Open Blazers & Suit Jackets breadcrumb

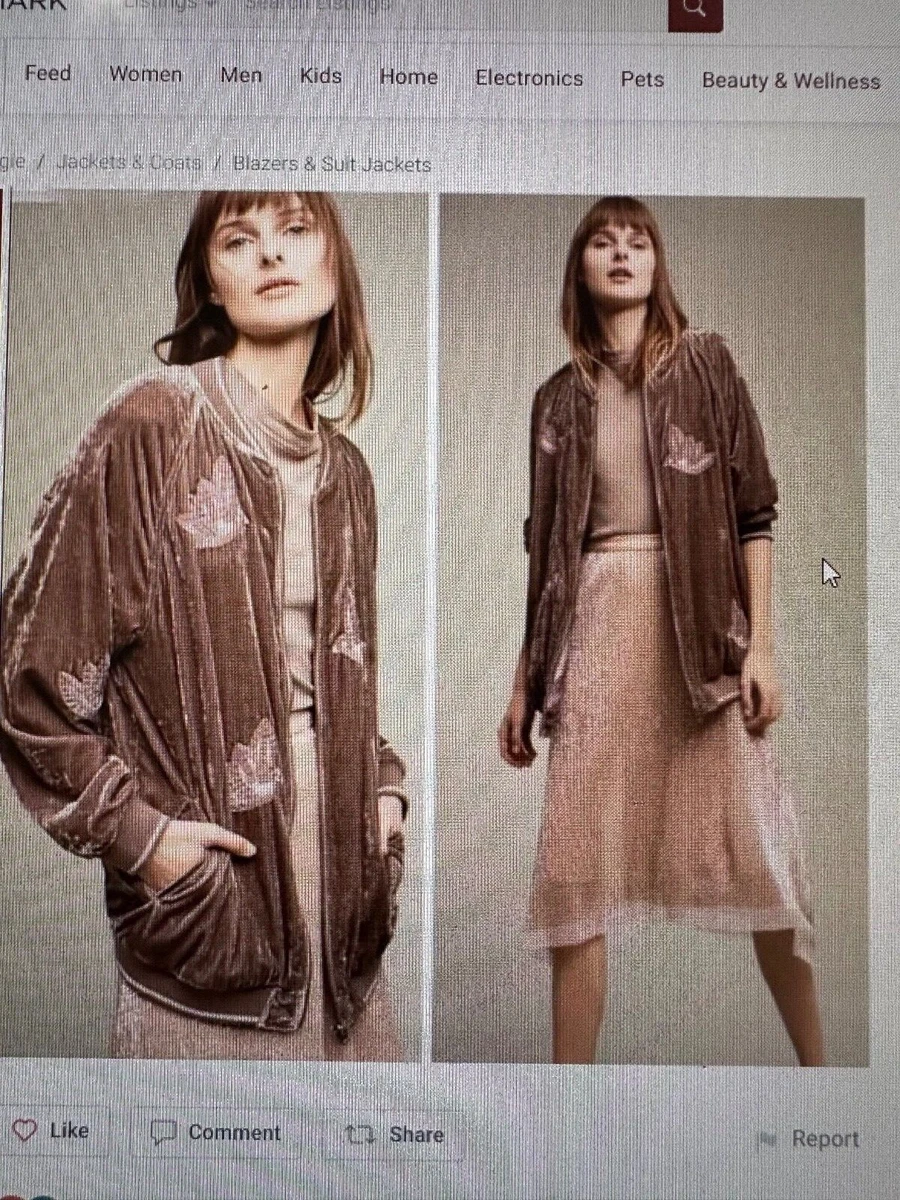pyautogui.click(x=332, y=164)
